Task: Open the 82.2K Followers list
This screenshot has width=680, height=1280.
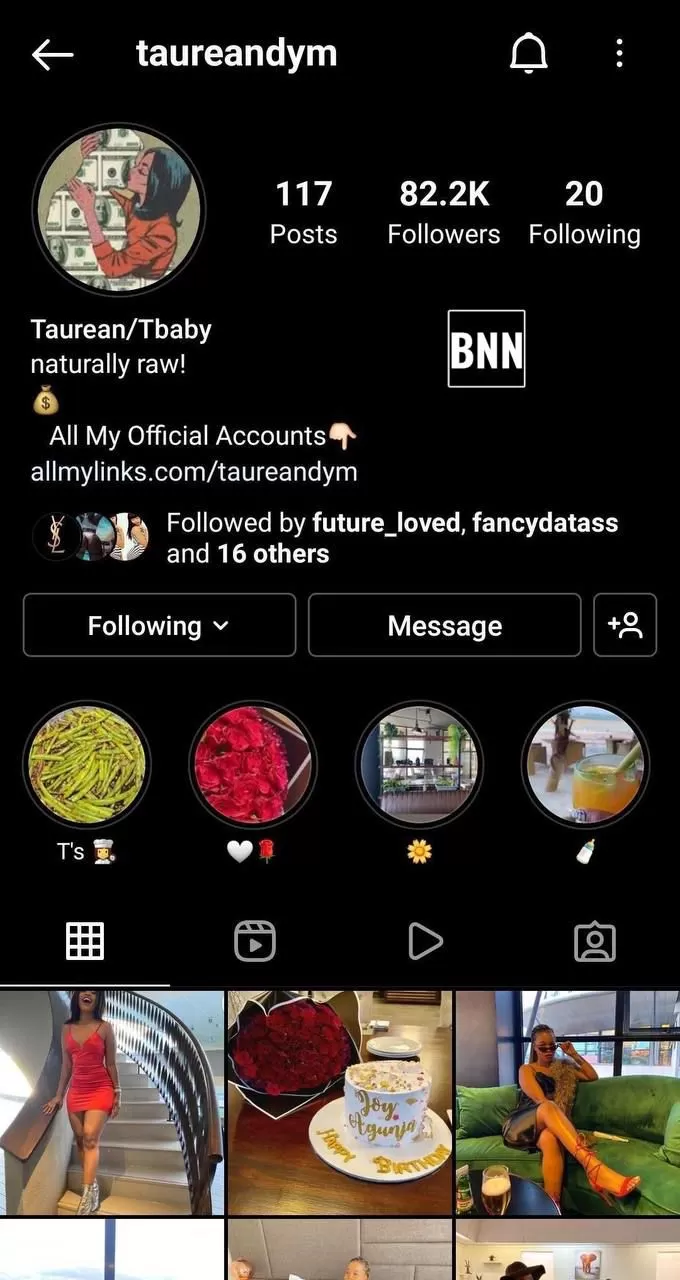Action: pyautogui.click(x=444, y=212)
